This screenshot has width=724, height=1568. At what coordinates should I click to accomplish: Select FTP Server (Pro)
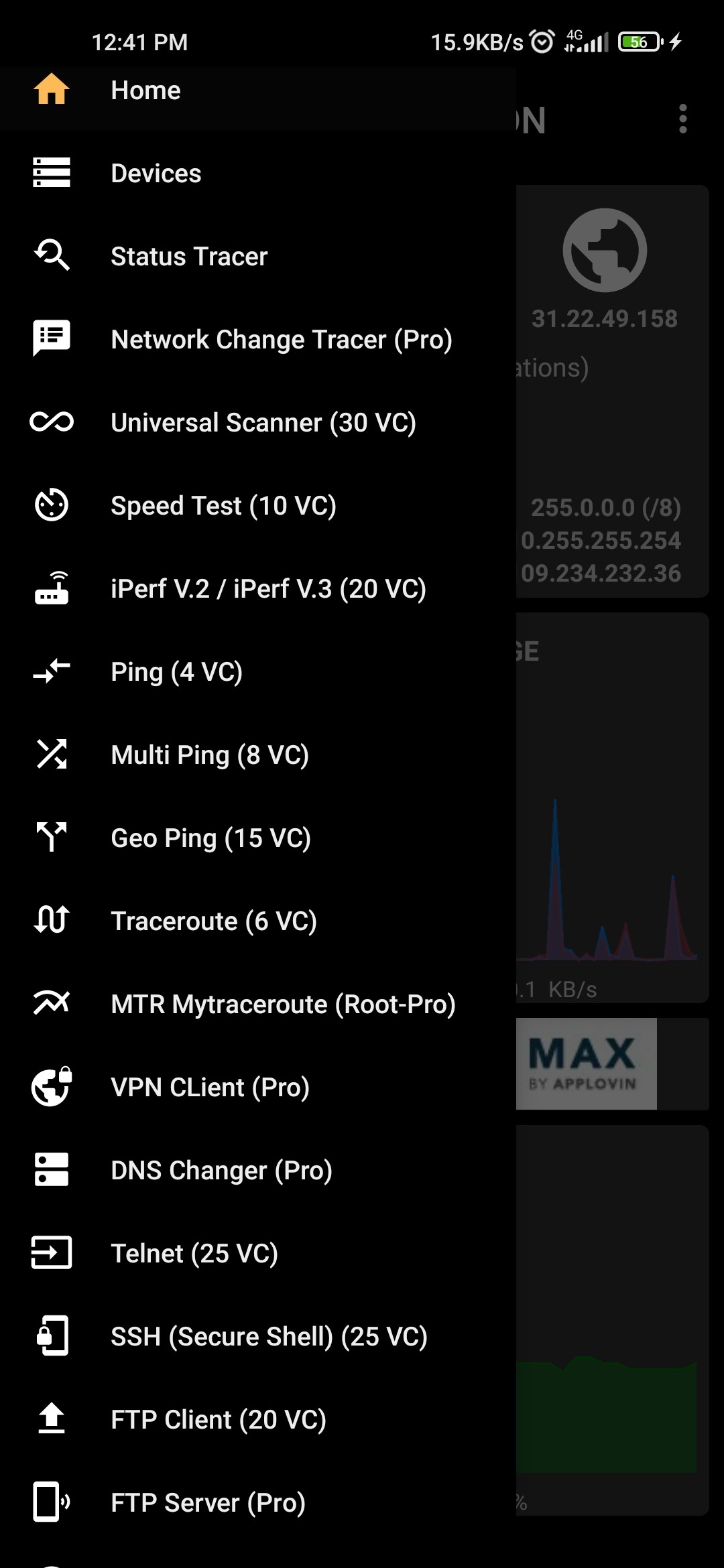[208, 1503]
